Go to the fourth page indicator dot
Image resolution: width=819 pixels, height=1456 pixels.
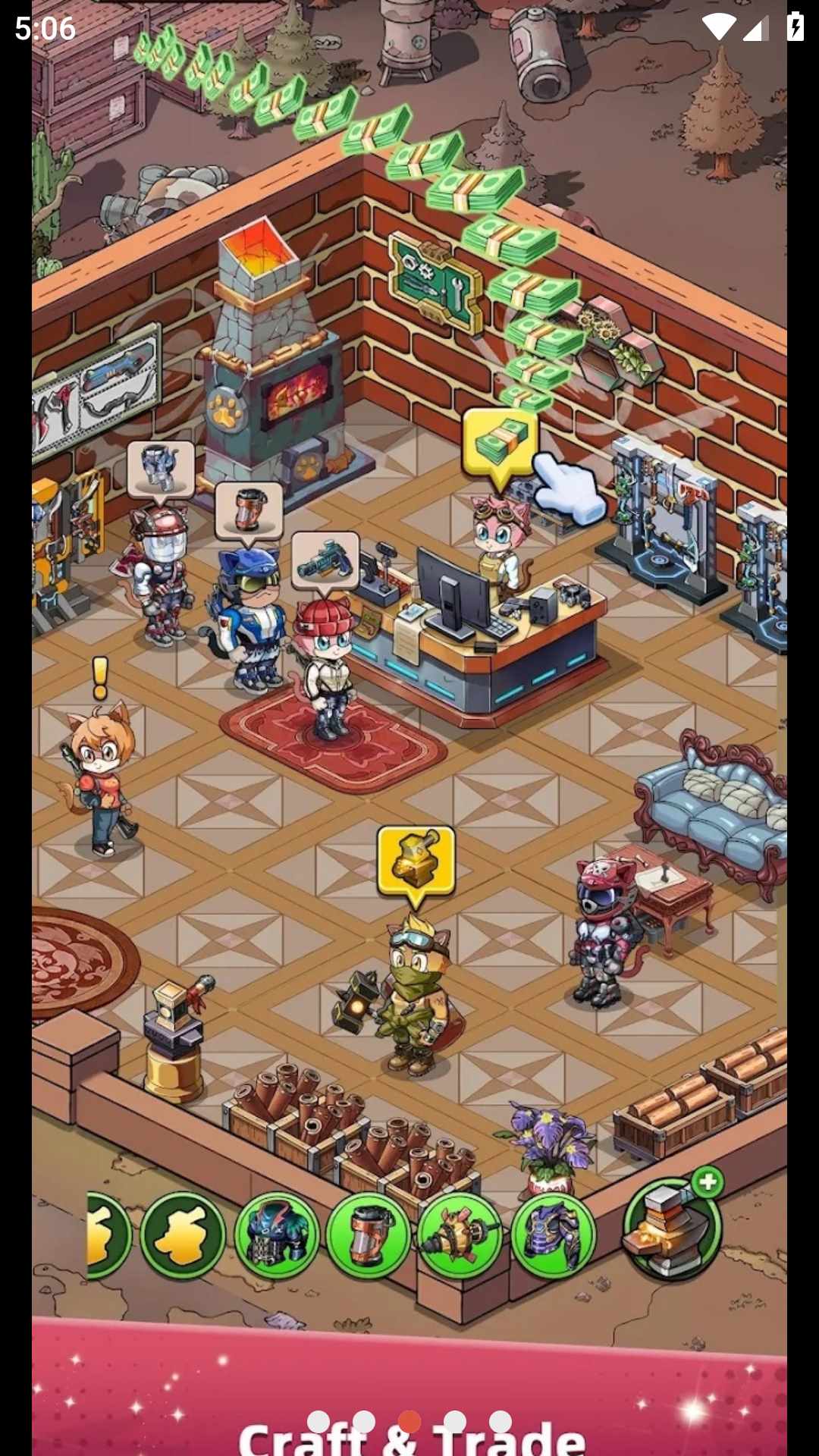[455, 1421]
